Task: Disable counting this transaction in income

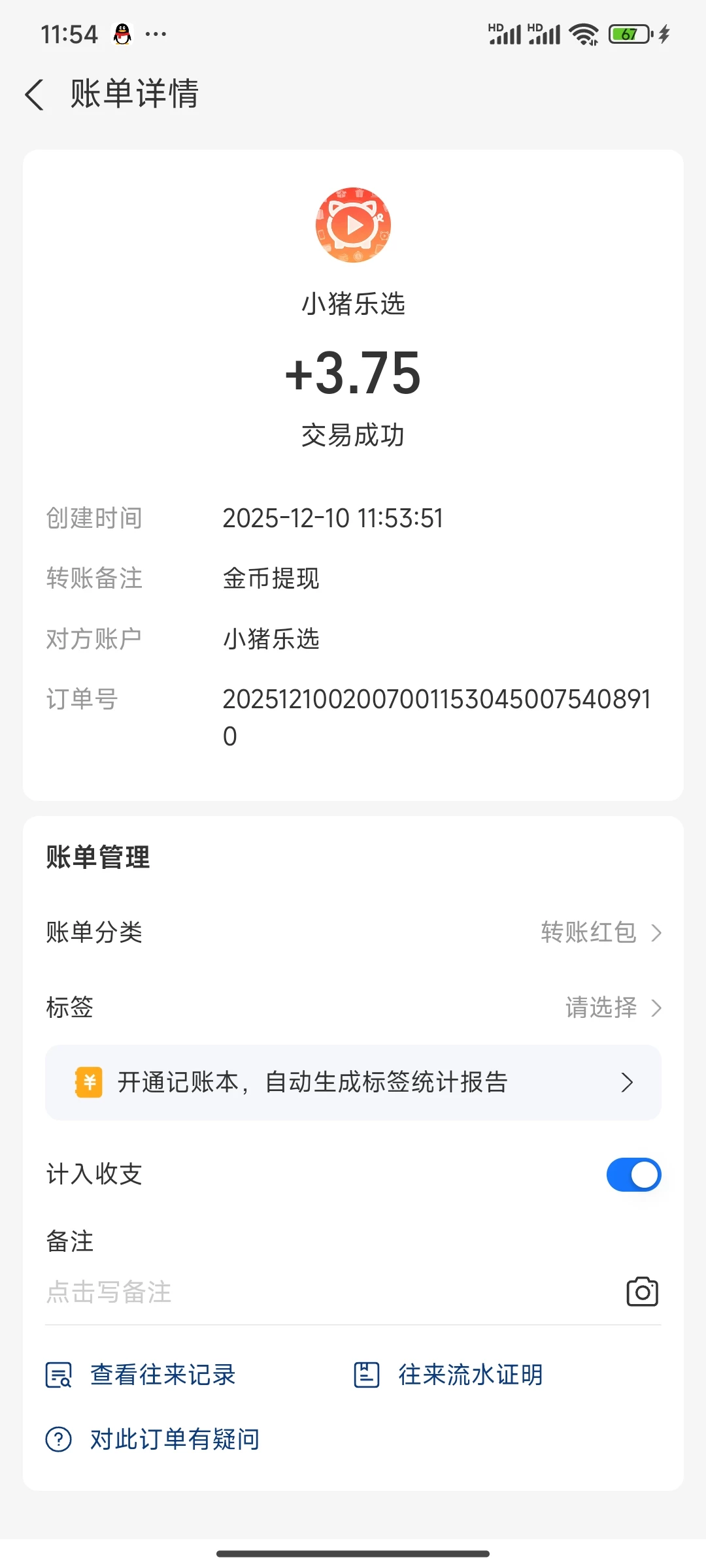Action: click(633, 1174)
